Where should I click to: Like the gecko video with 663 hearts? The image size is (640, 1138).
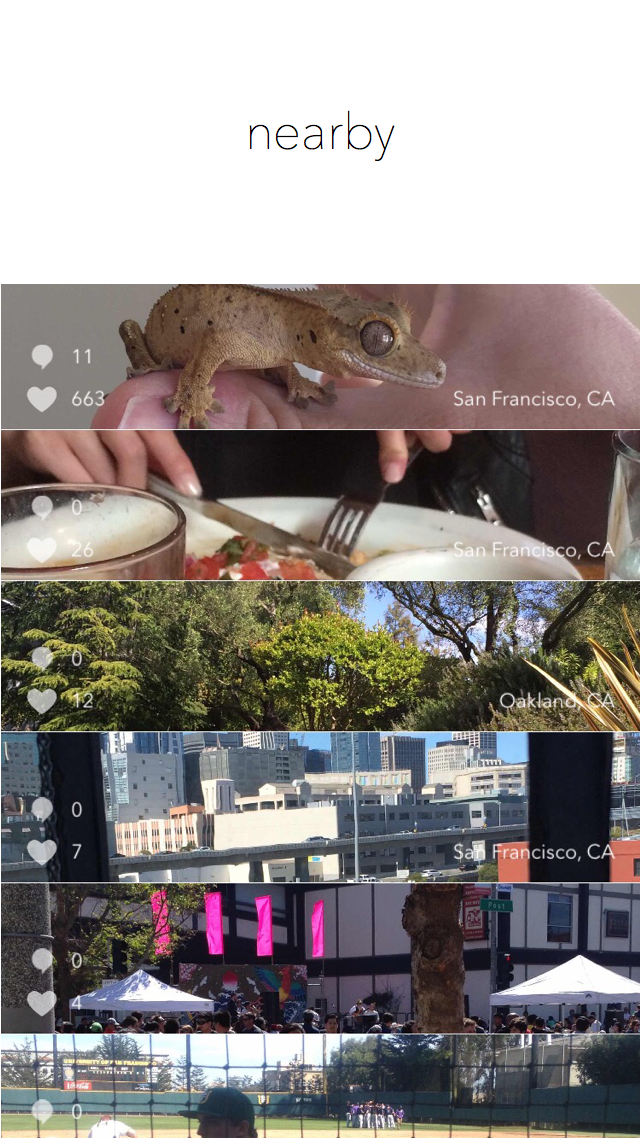click(x=42, y=399)
